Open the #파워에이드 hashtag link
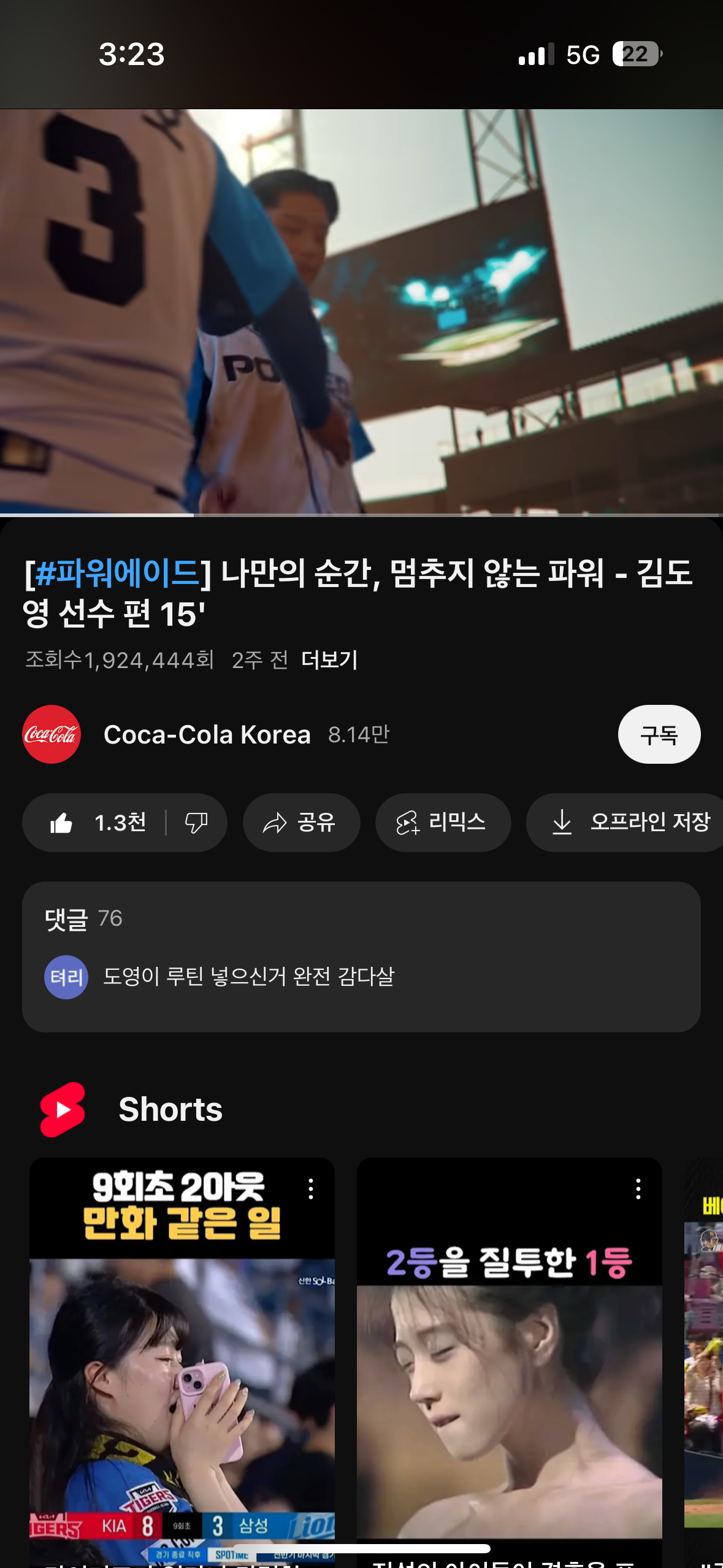The height and width of the screenshot is (1568, 723). pyautogui.click(x=117, y=574)
